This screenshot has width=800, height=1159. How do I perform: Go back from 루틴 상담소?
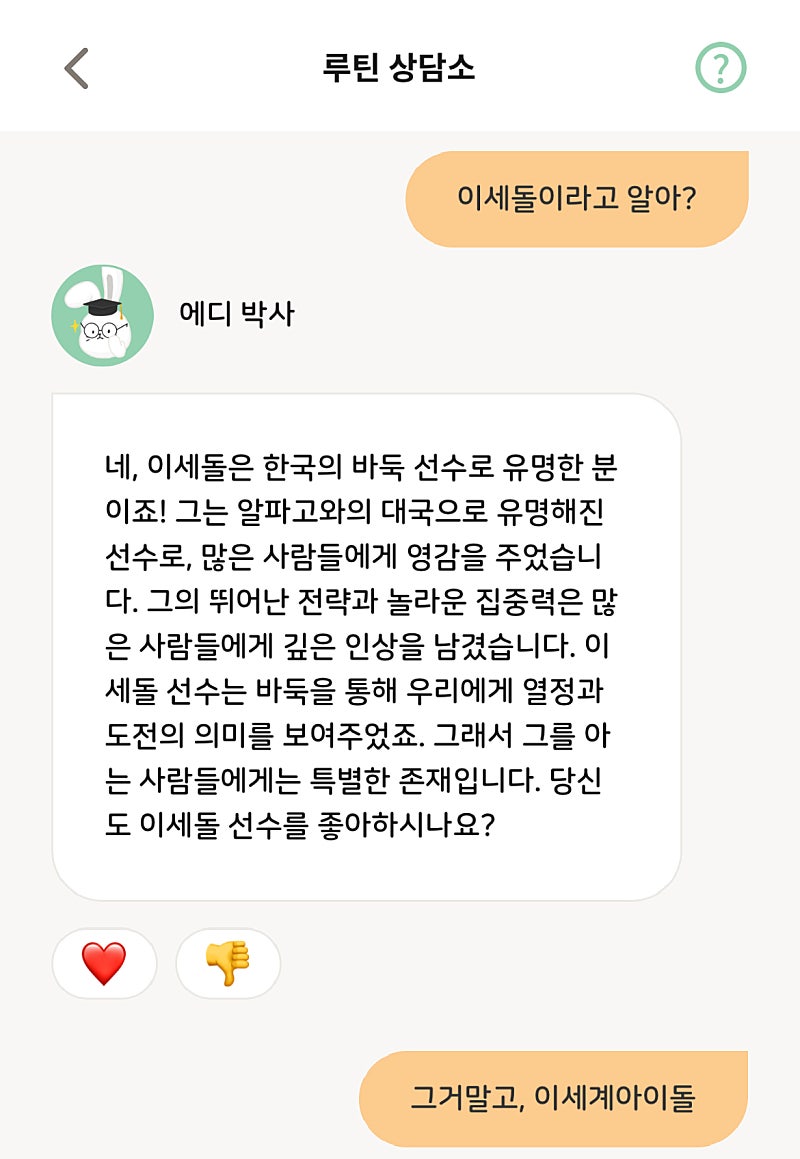point(77,68)
